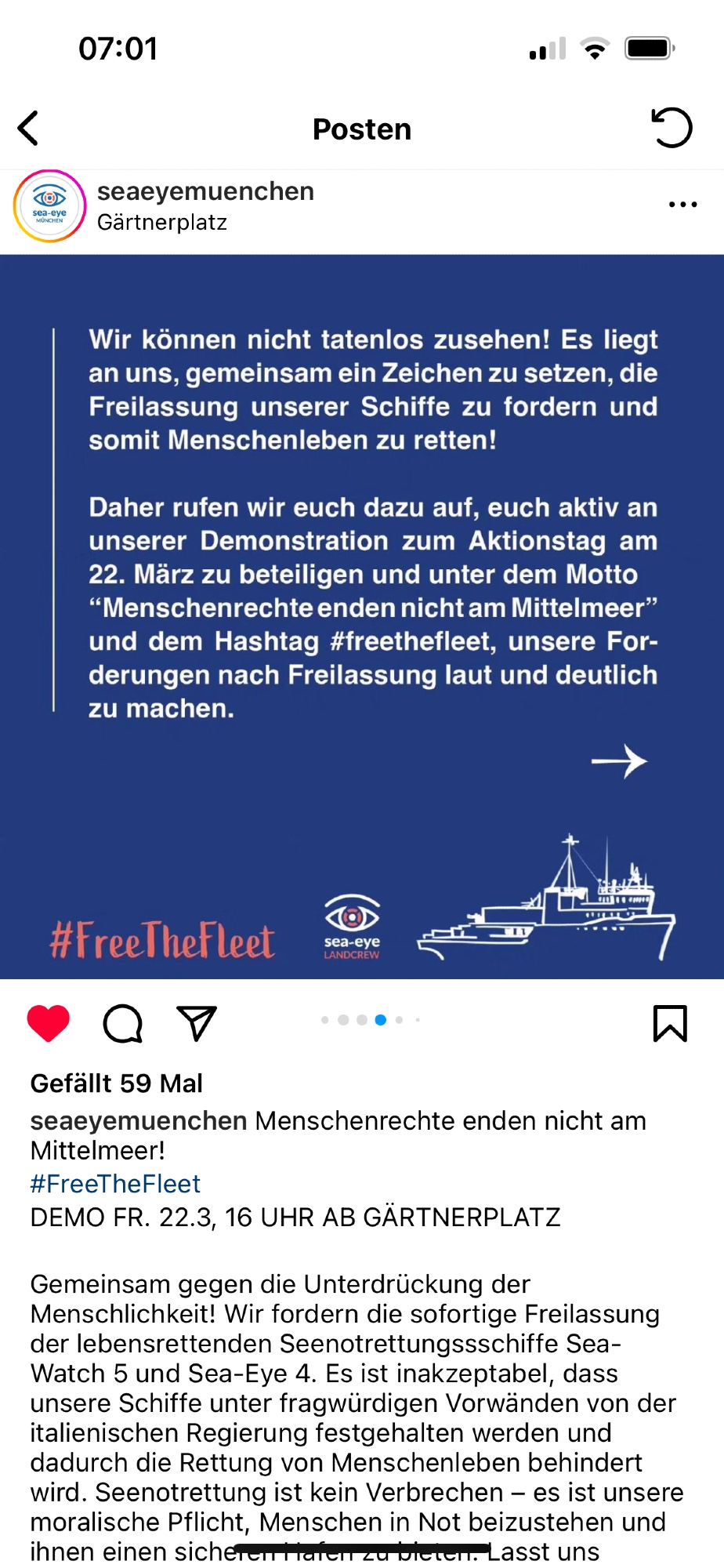Open the seaeyemuenchen username in the header
The image size is (724, 1568).
click(205, 191)
